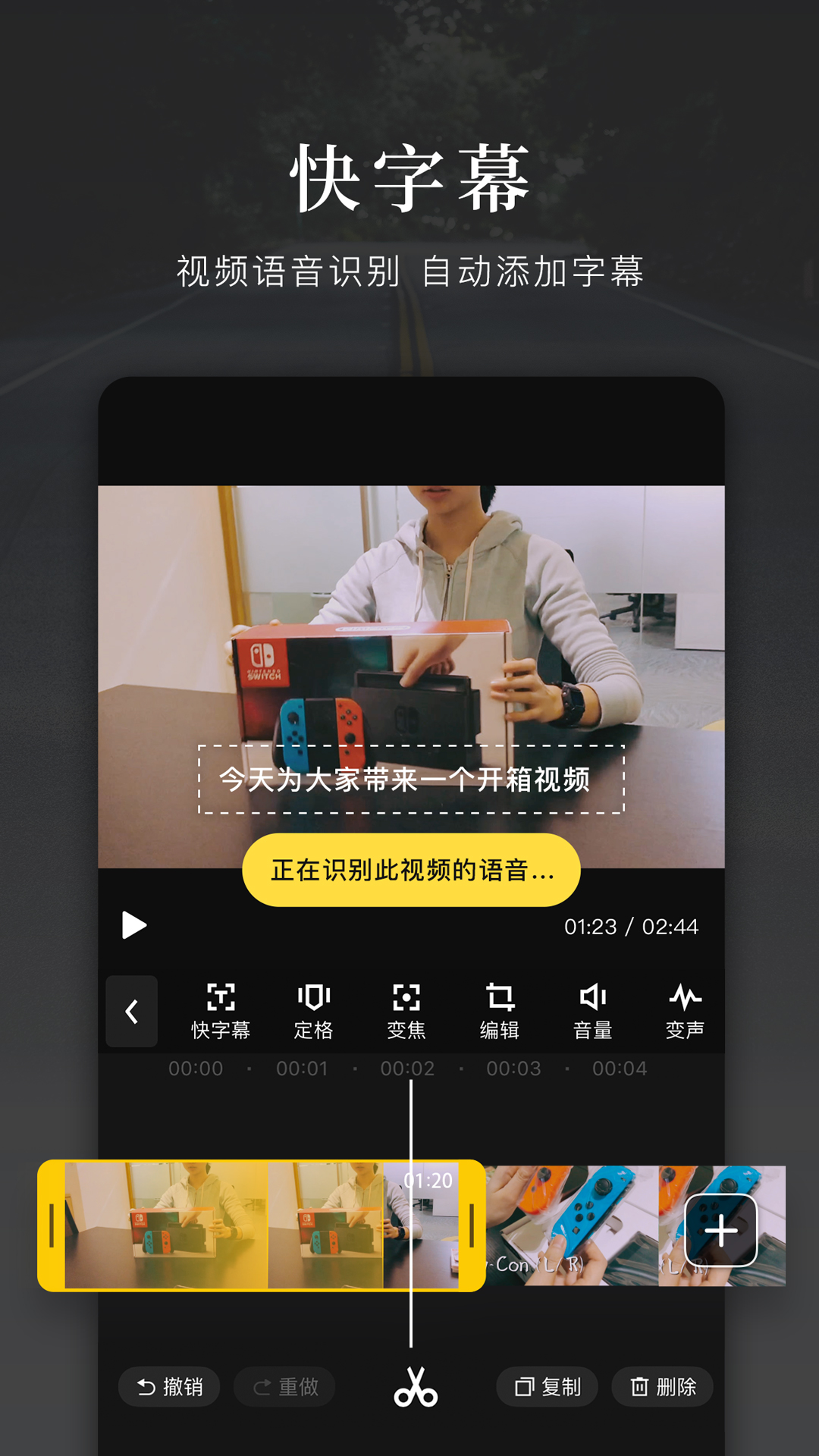
Task: Duplicate the selected clip with 复制
Action: (547, 1386)
